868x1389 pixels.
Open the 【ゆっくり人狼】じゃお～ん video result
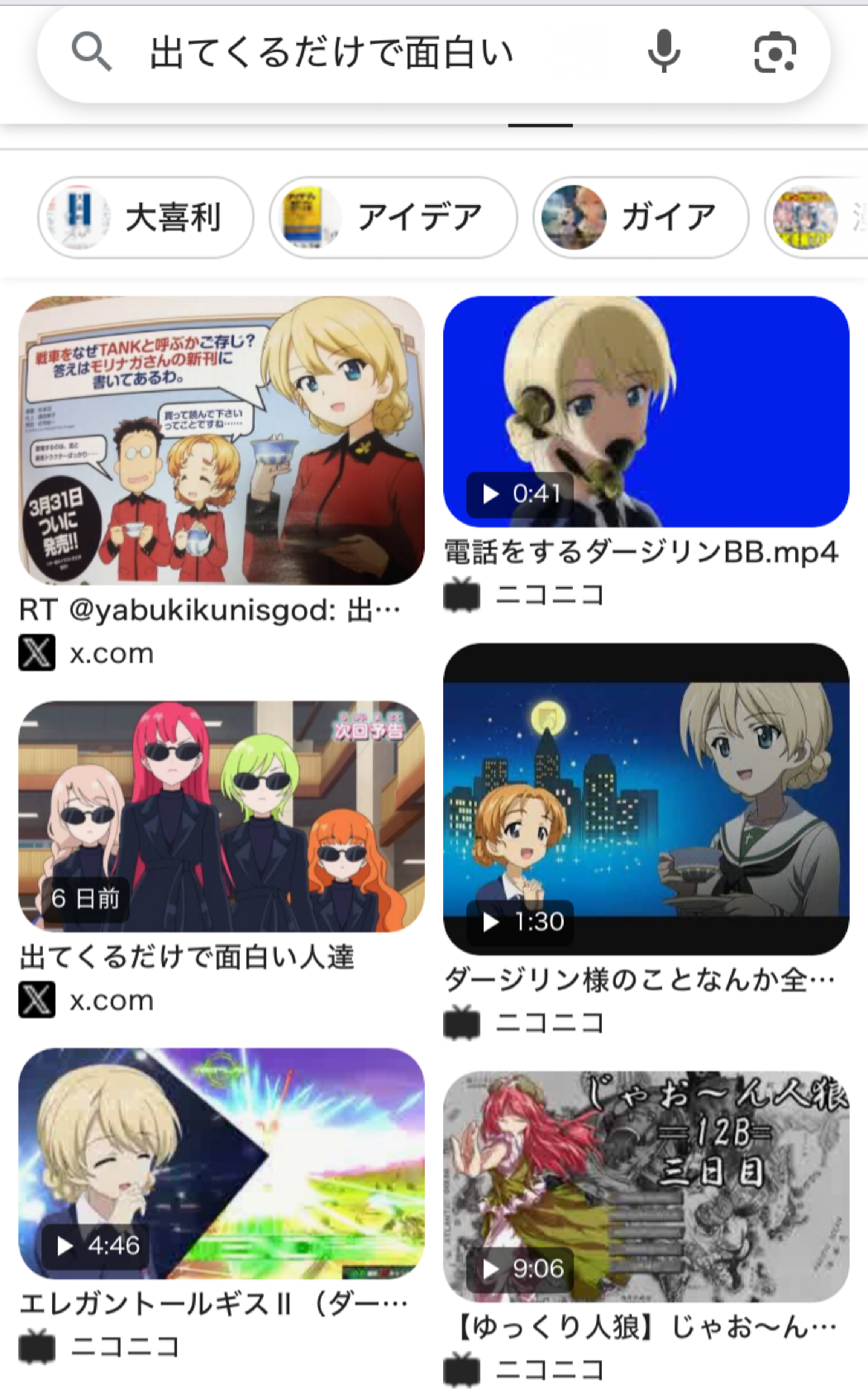click(646, 1186)
